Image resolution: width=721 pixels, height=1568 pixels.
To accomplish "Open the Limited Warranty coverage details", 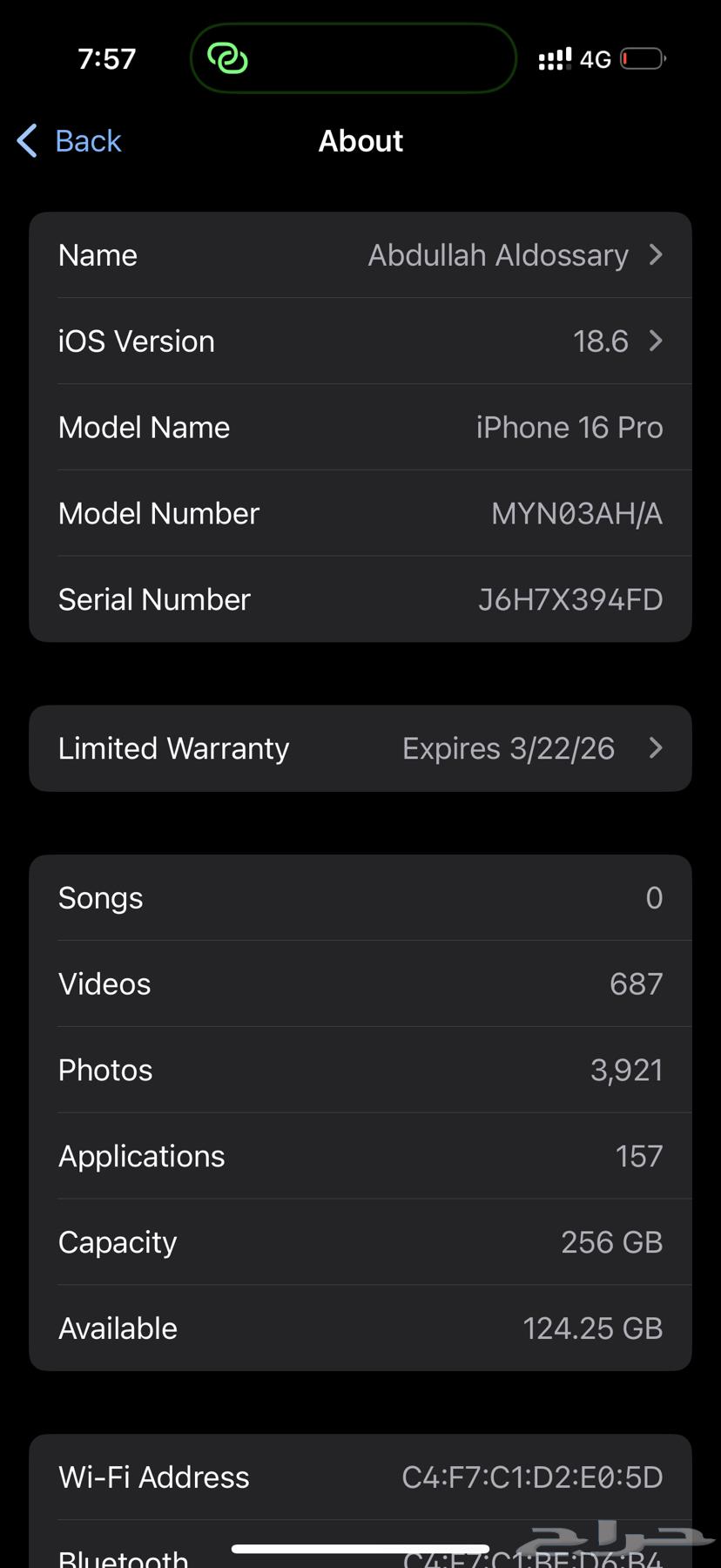I will tap(360, 748).
